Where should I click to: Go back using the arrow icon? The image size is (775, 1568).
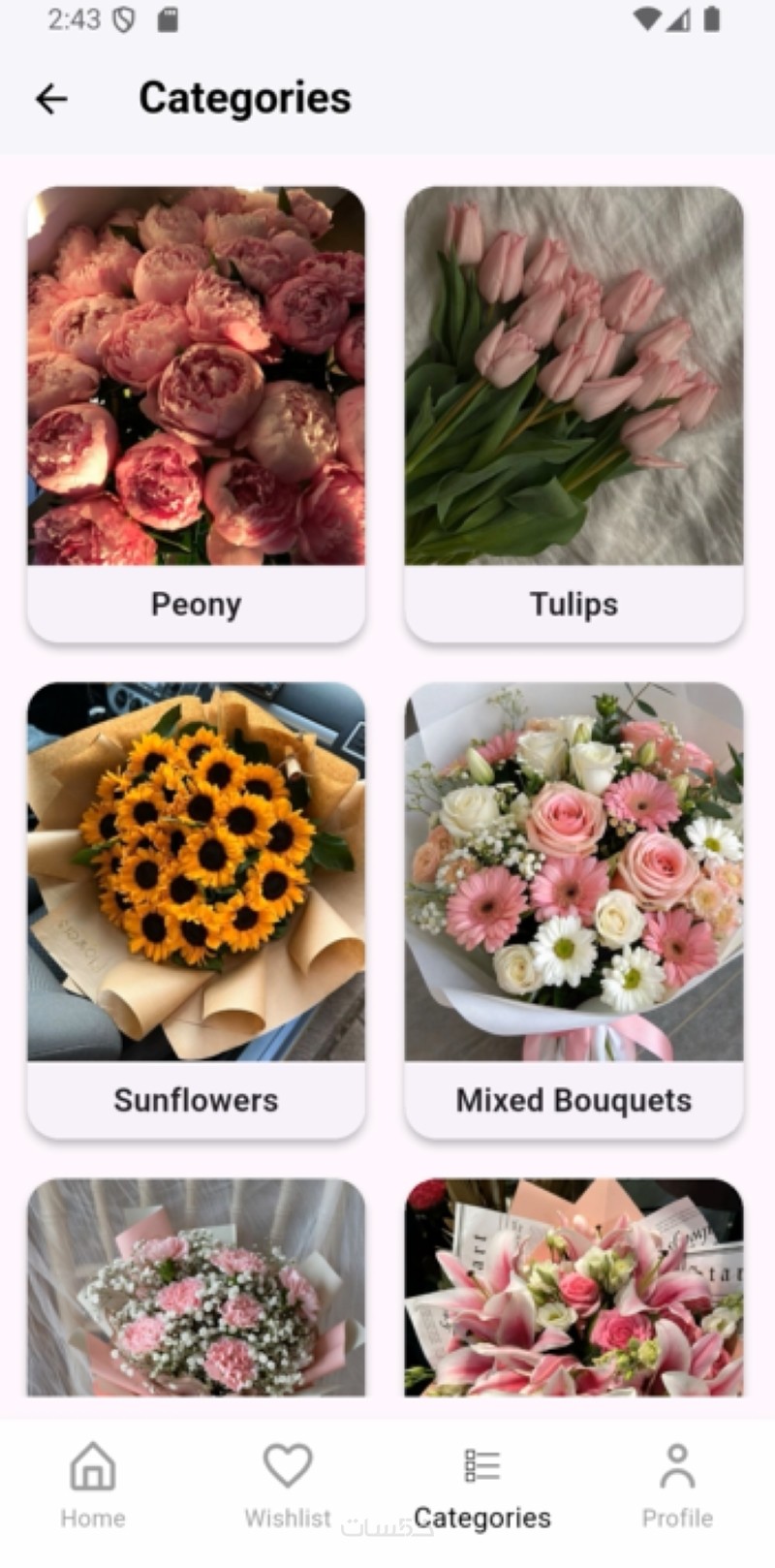[x=51, y=98]
